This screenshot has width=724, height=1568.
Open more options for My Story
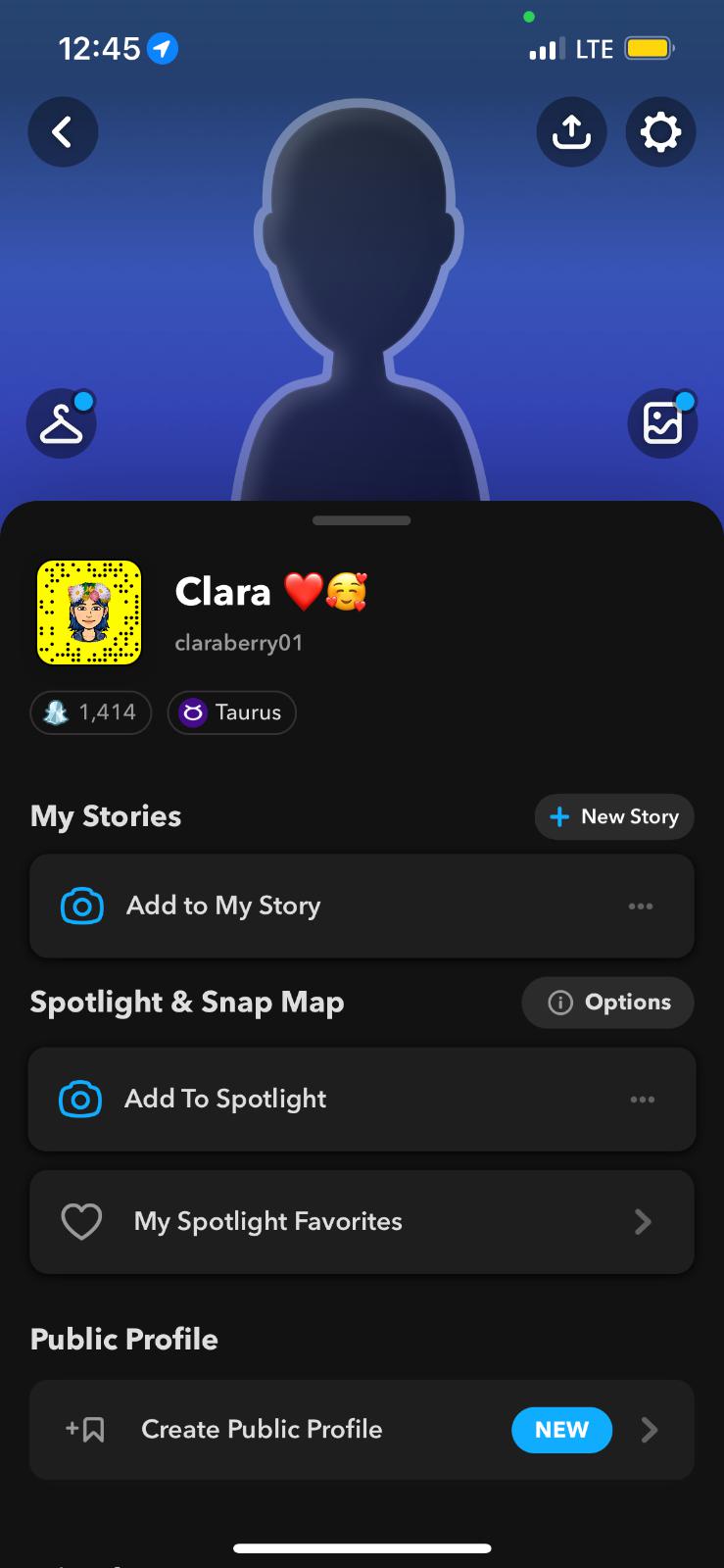tap(641, 906)
